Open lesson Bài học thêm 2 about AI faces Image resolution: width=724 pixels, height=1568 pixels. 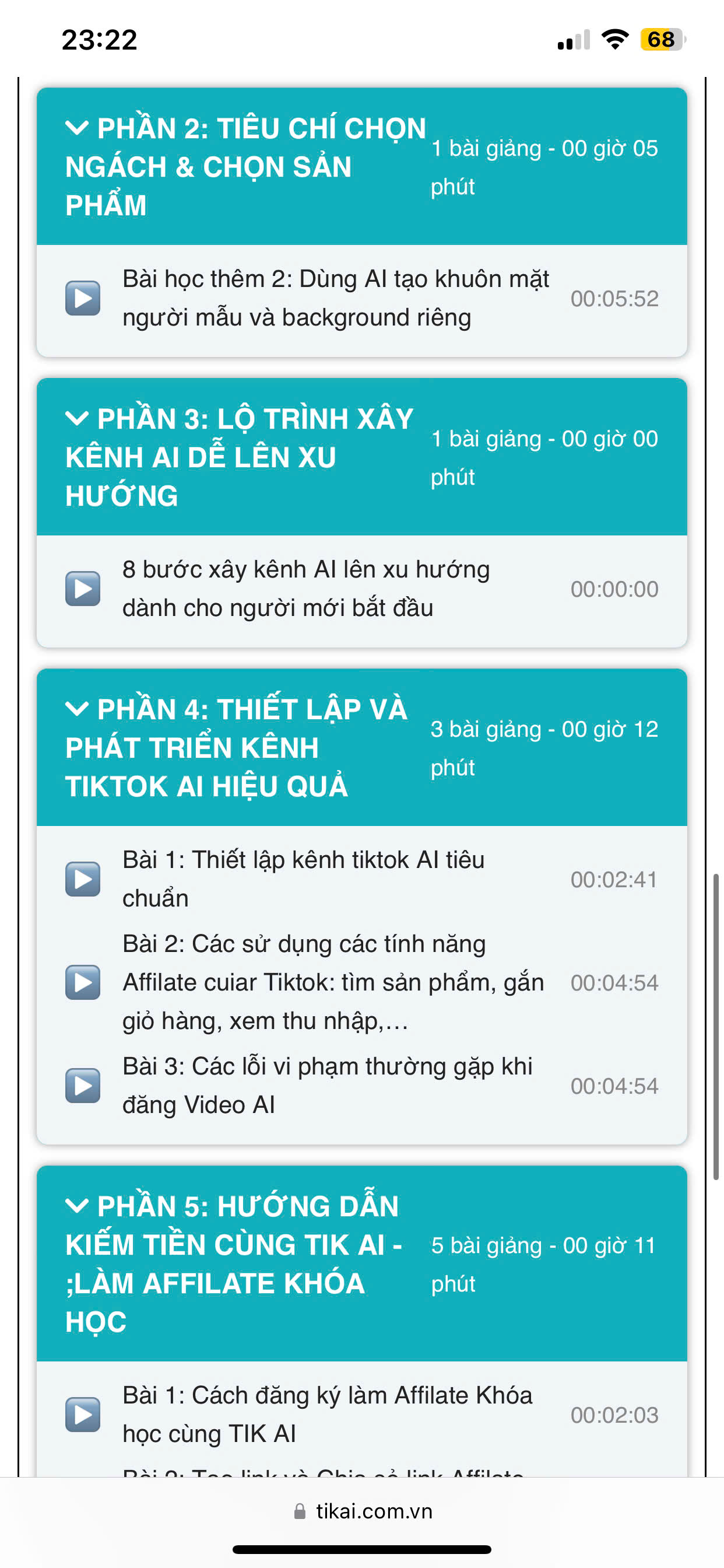pyautogui.click(x=335, y=298)
